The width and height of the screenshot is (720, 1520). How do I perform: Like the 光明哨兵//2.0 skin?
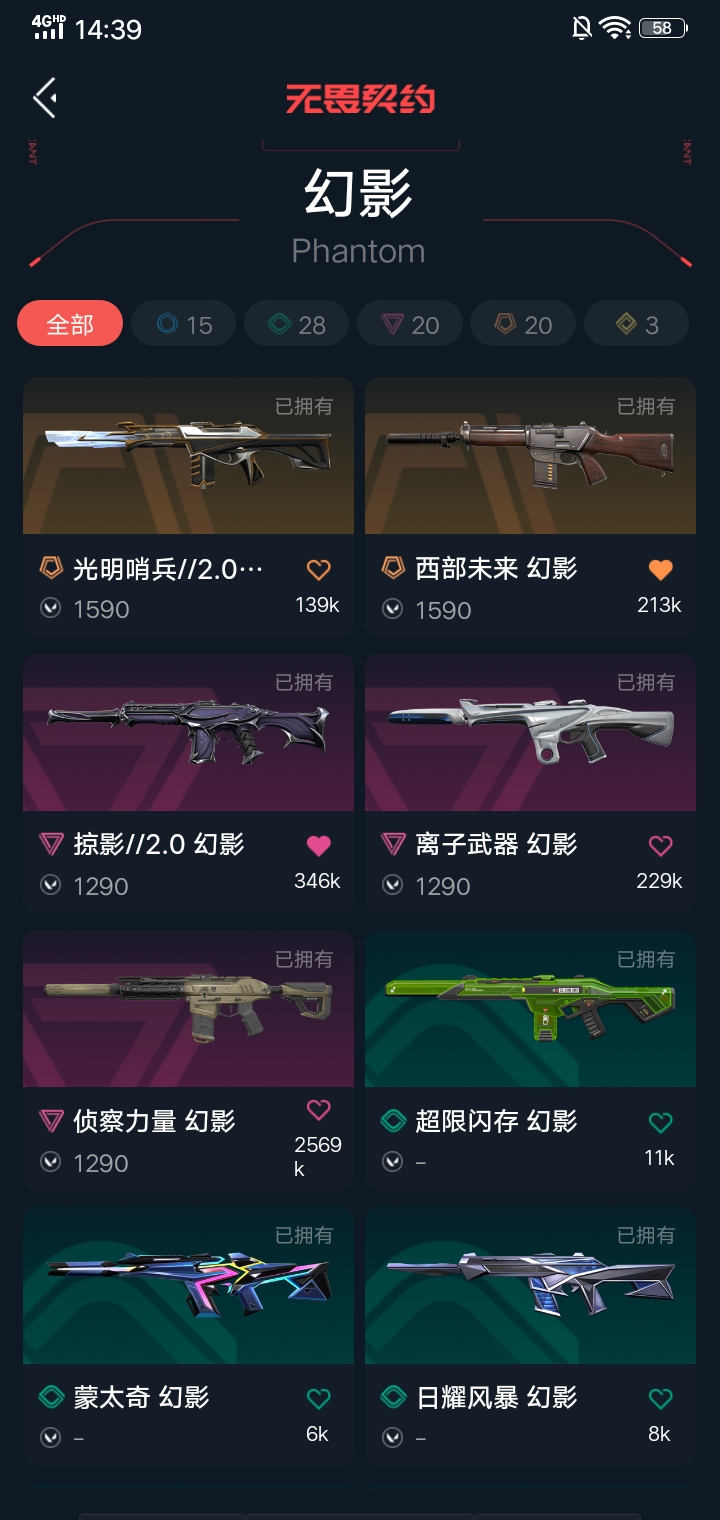tap(318, 570)
